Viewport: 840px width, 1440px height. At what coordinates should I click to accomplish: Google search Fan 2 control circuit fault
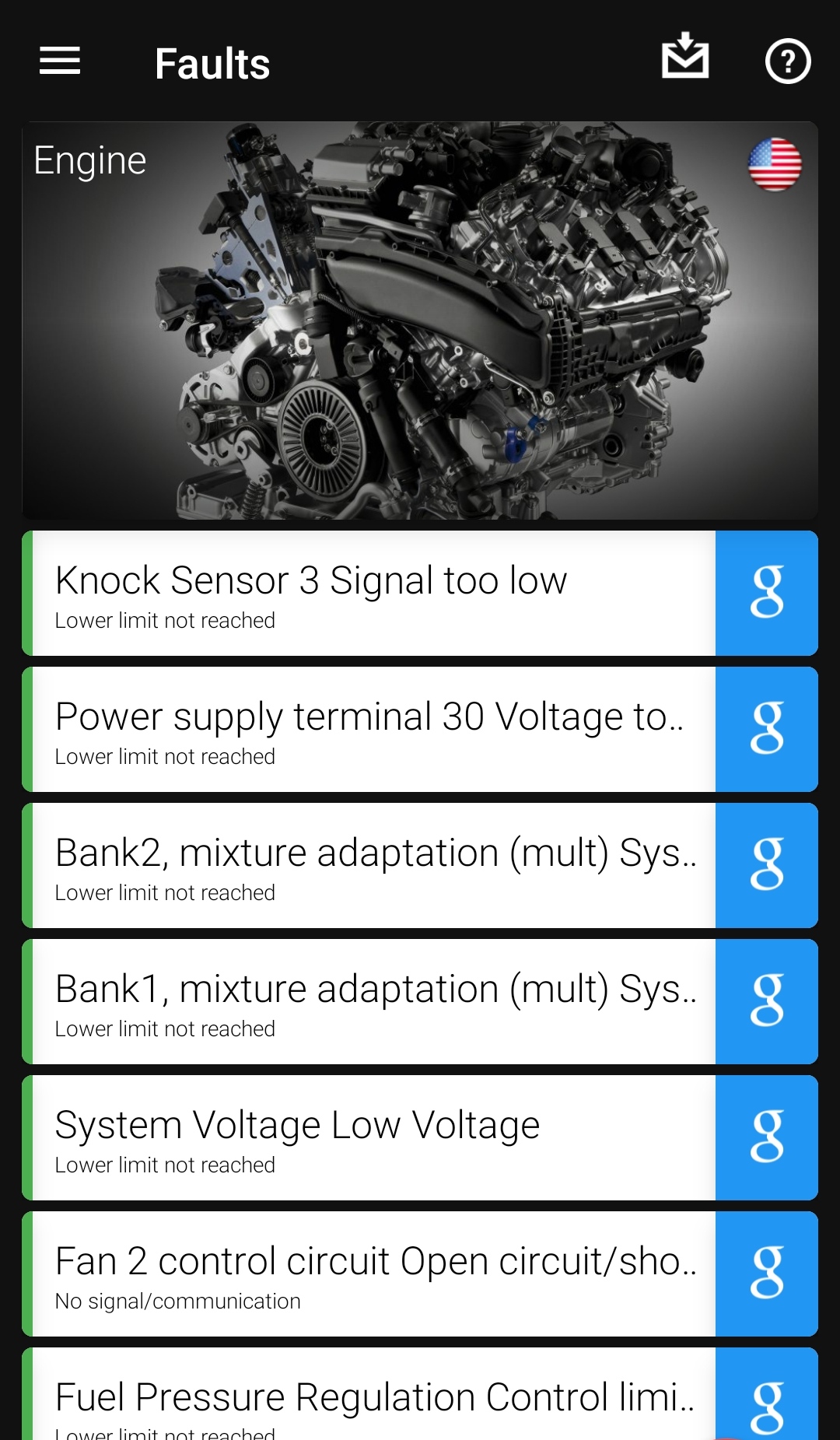(x=767, y=1274)
